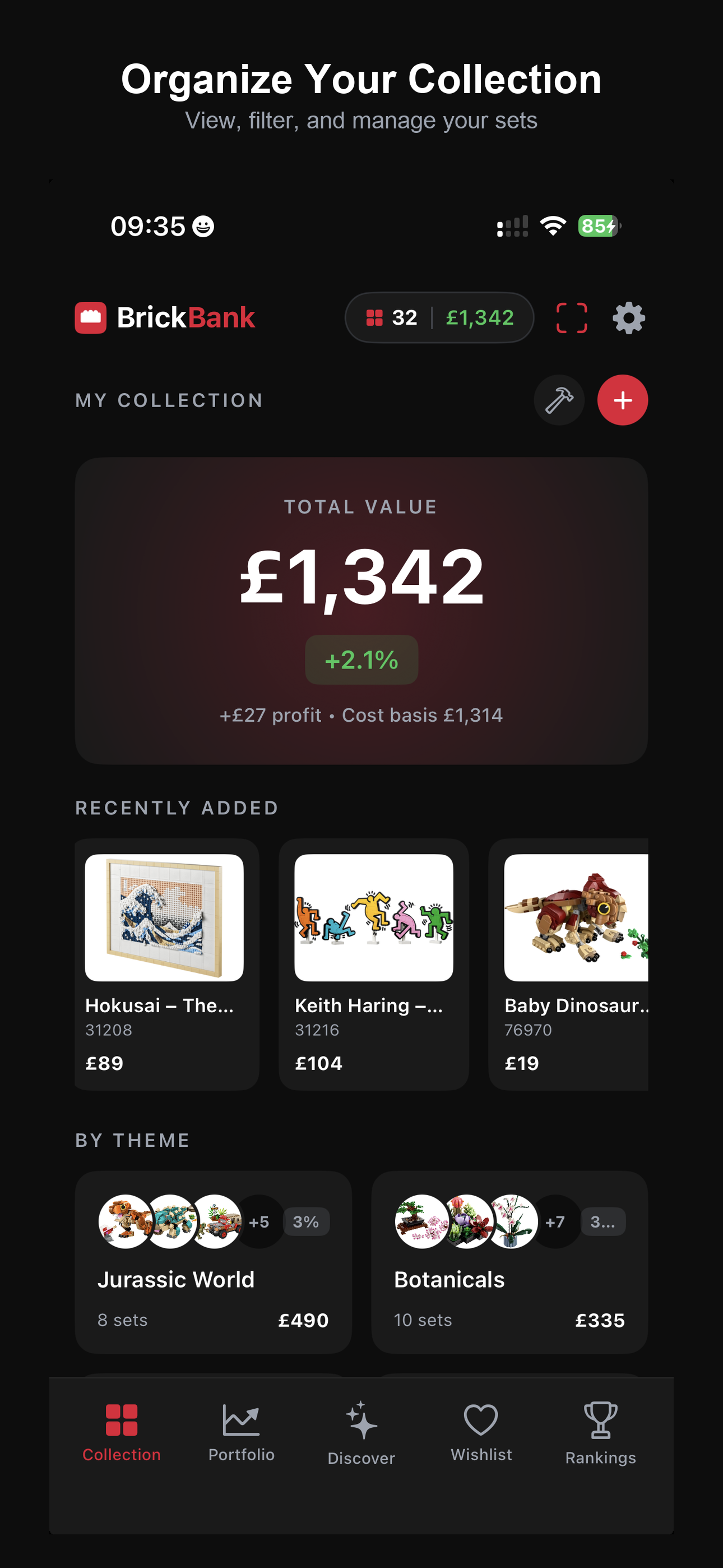The height and width of the screenshot is (1568, 723).
Task: Click the BrickBank logo brick icon
Action: coord(91,317)
